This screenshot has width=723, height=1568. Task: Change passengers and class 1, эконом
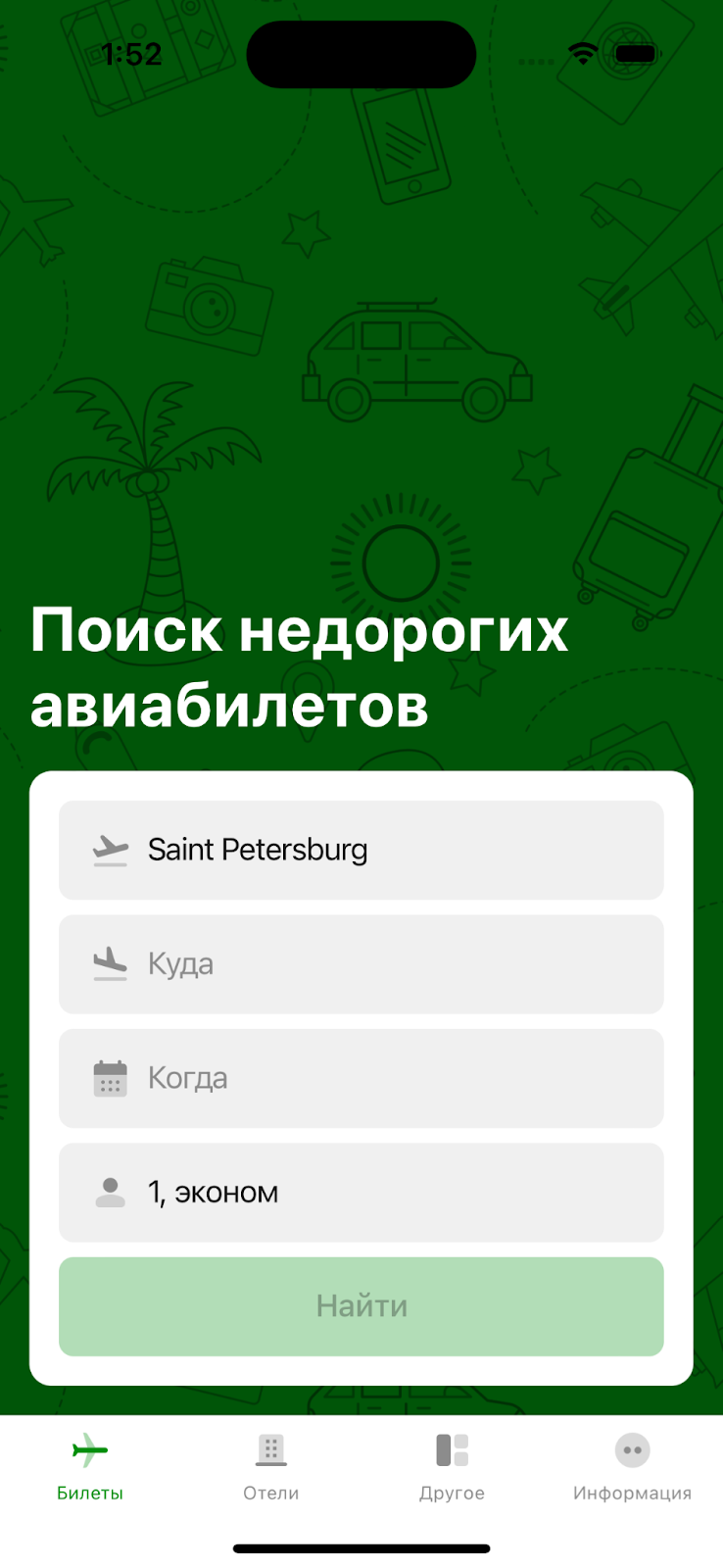click(361, 1192)
